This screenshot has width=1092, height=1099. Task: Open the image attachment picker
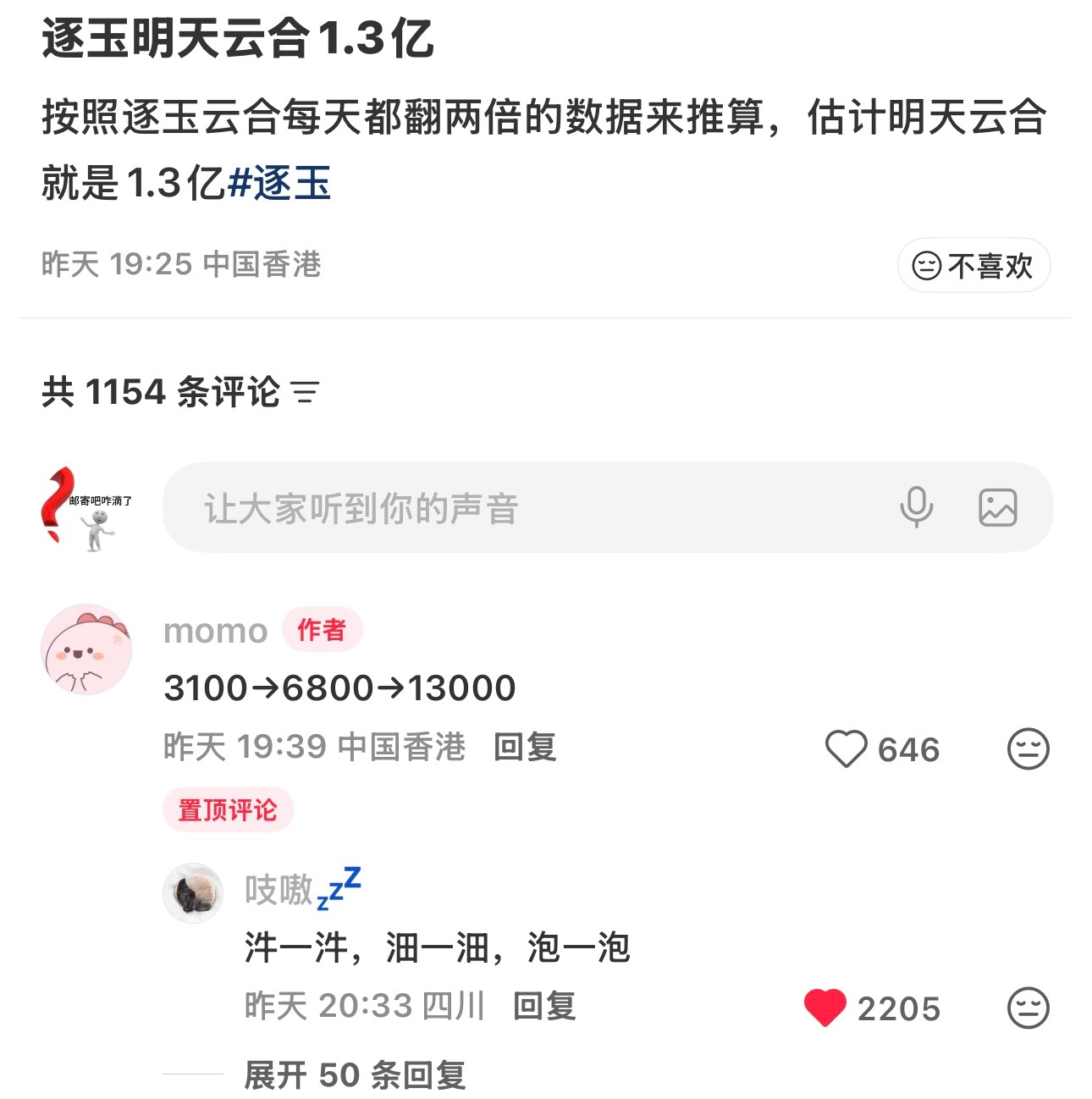click(996, 507)
